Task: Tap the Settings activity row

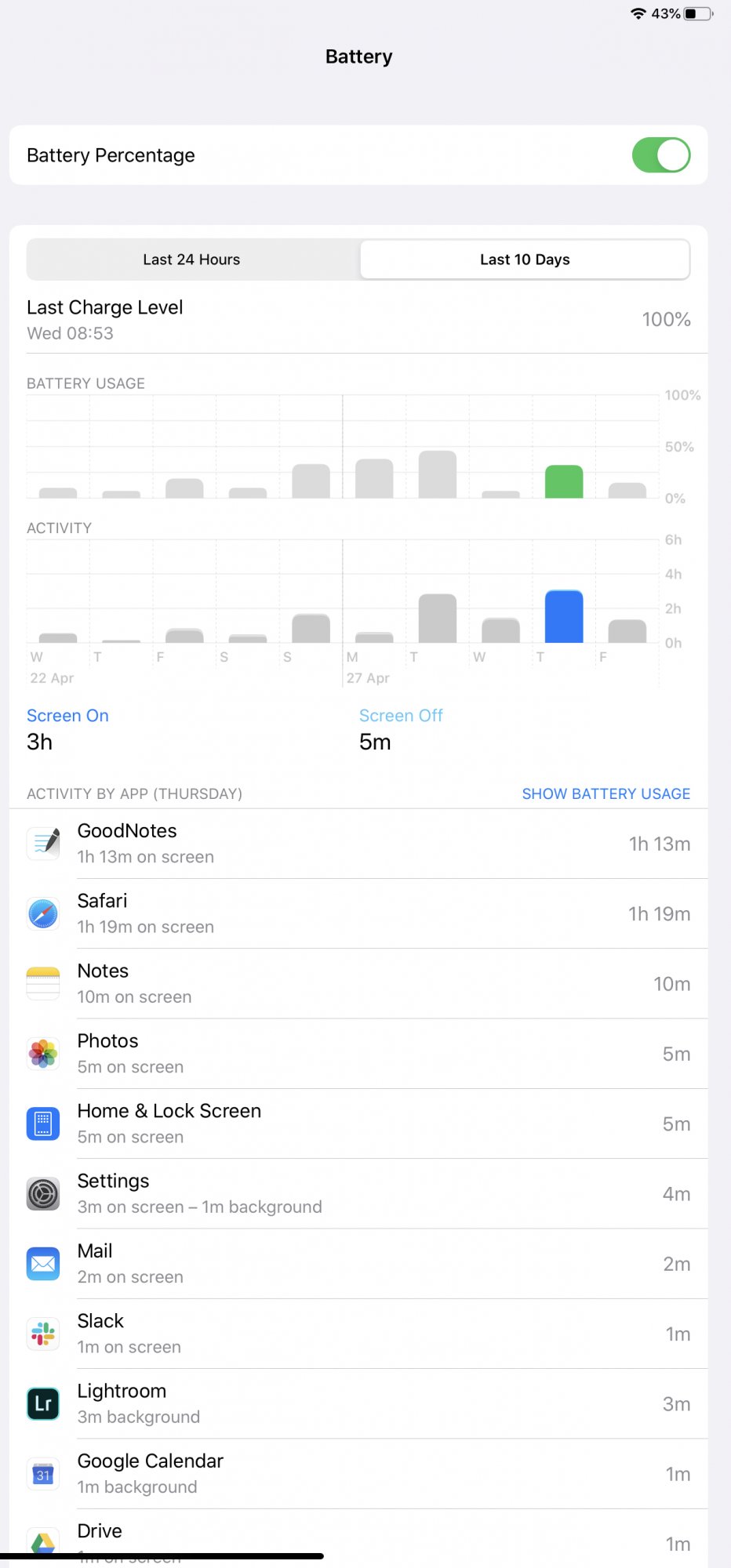Action: coord(358,1193)
